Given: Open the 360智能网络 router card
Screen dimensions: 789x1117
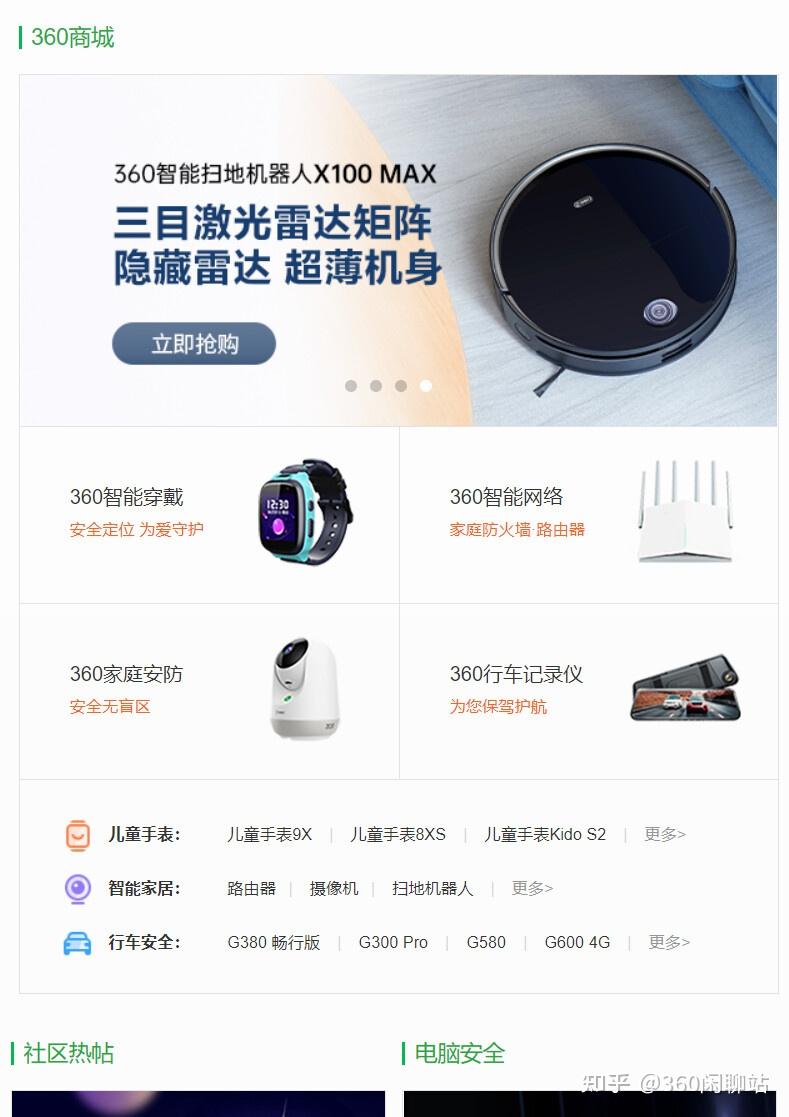Looking at the screenshot, I should click(588, 514).
